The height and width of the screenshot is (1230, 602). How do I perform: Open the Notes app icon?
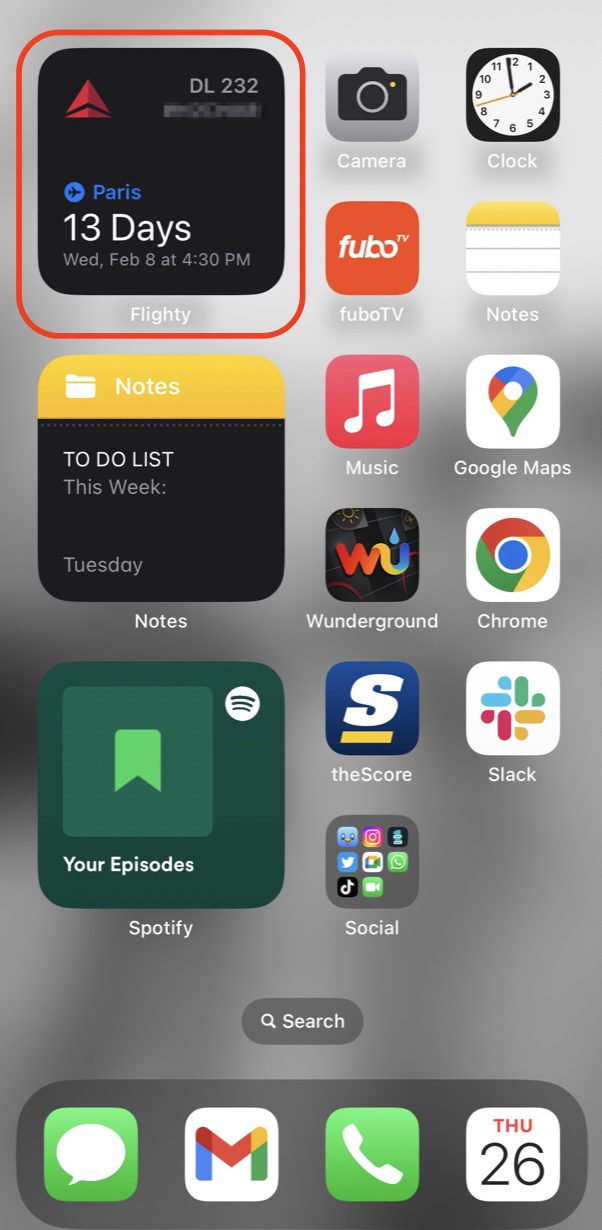tap(512, 248)
